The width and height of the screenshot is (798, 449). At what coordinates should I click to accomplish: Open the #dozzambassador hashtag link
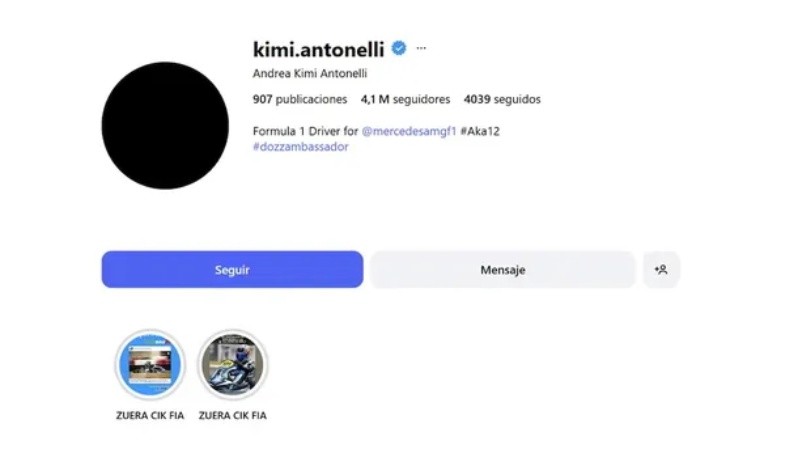(301, 146)
